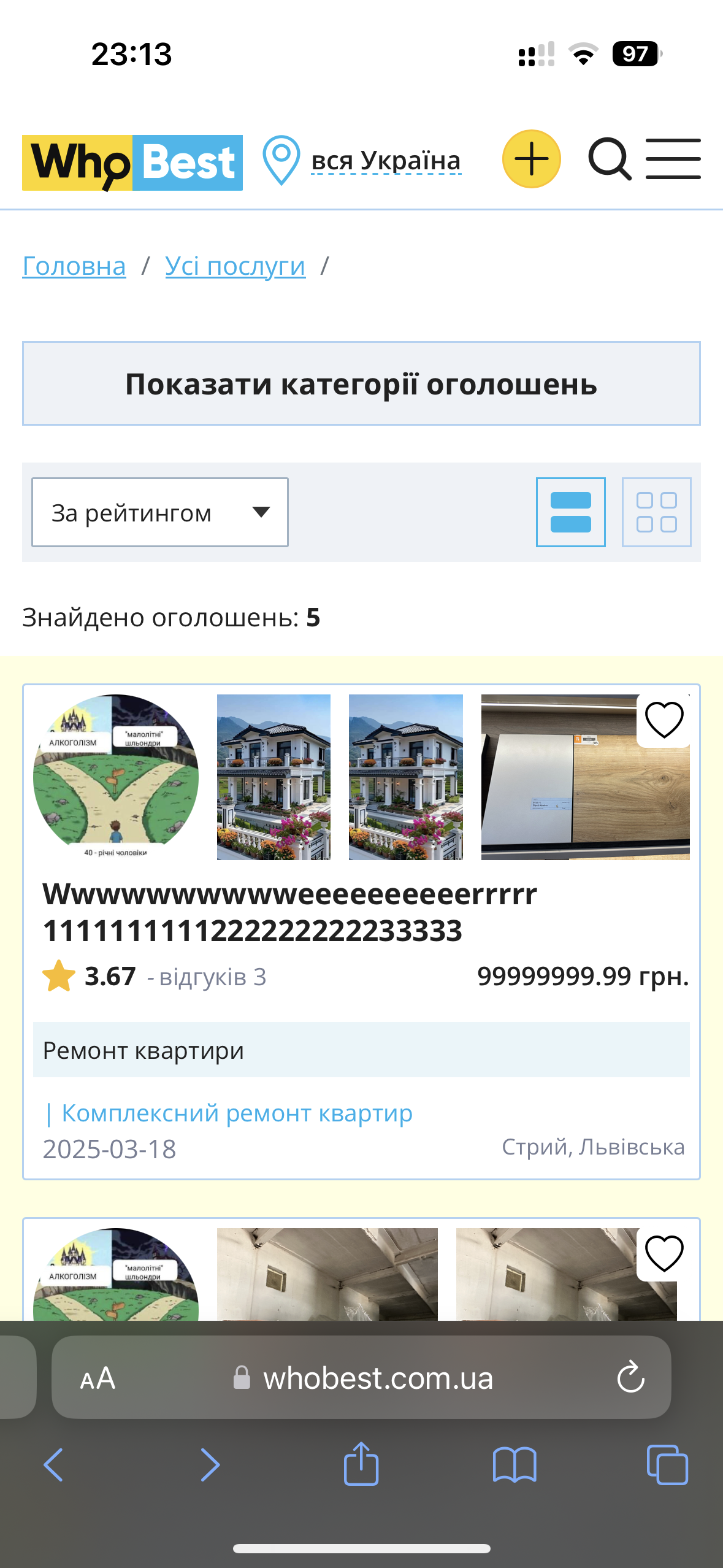Go to Головна breadcrumb link

pyautogui.click(x=74, y=266)
